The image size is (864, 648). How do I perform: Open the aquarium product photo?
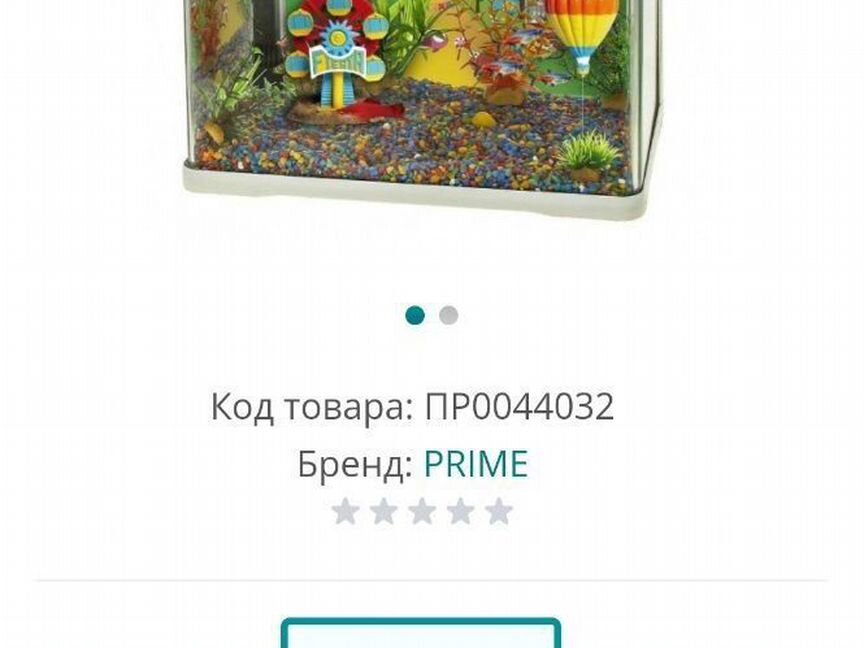(420, 100)
